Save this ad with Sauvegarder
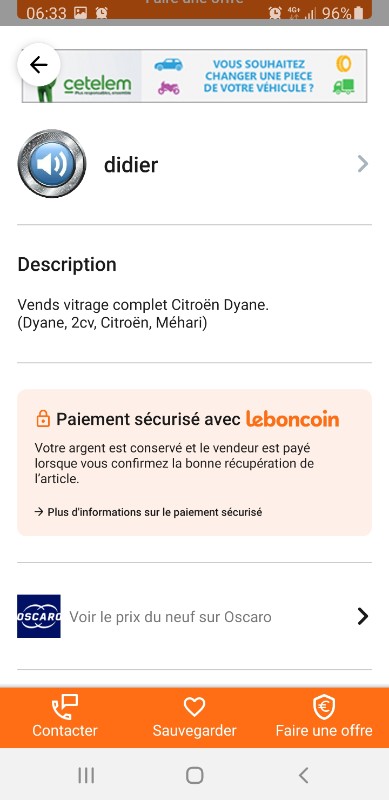Image resolution: width=389 pixels, height=800 pixels. pyautogui.click(x=194, y=717)
